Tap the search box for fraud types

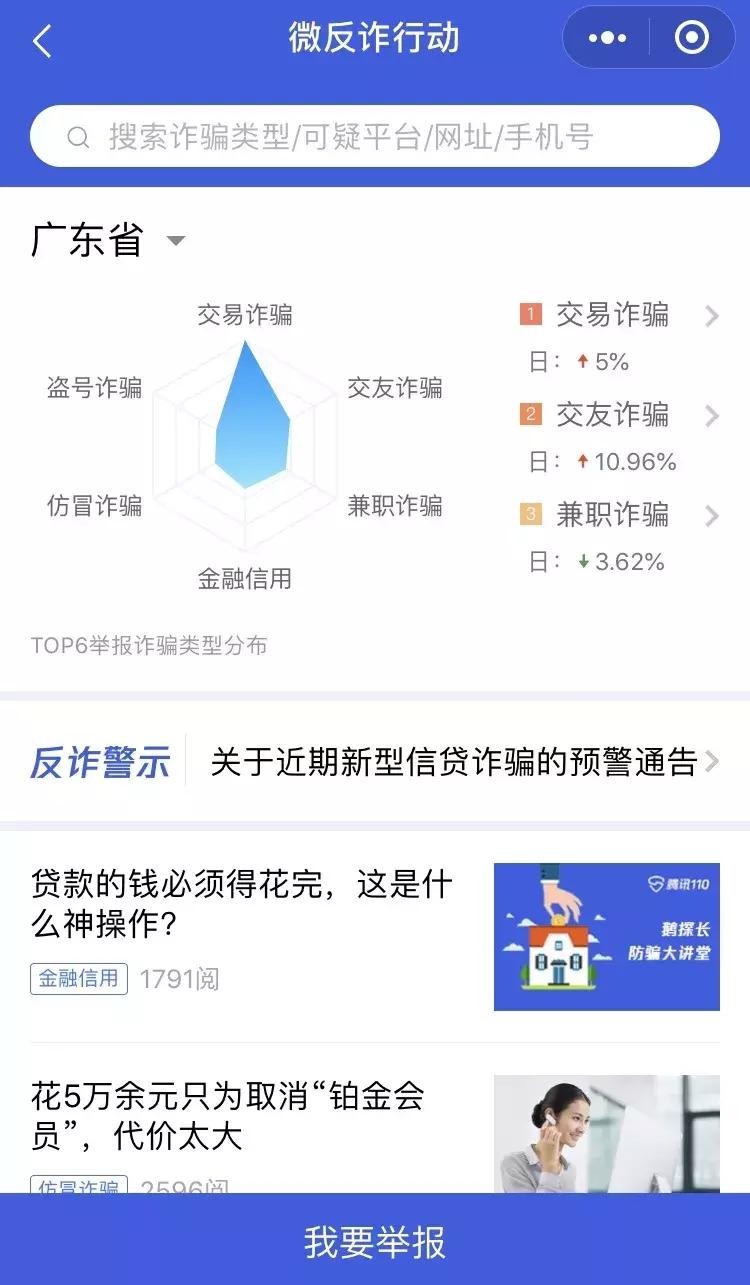[375, 136]
